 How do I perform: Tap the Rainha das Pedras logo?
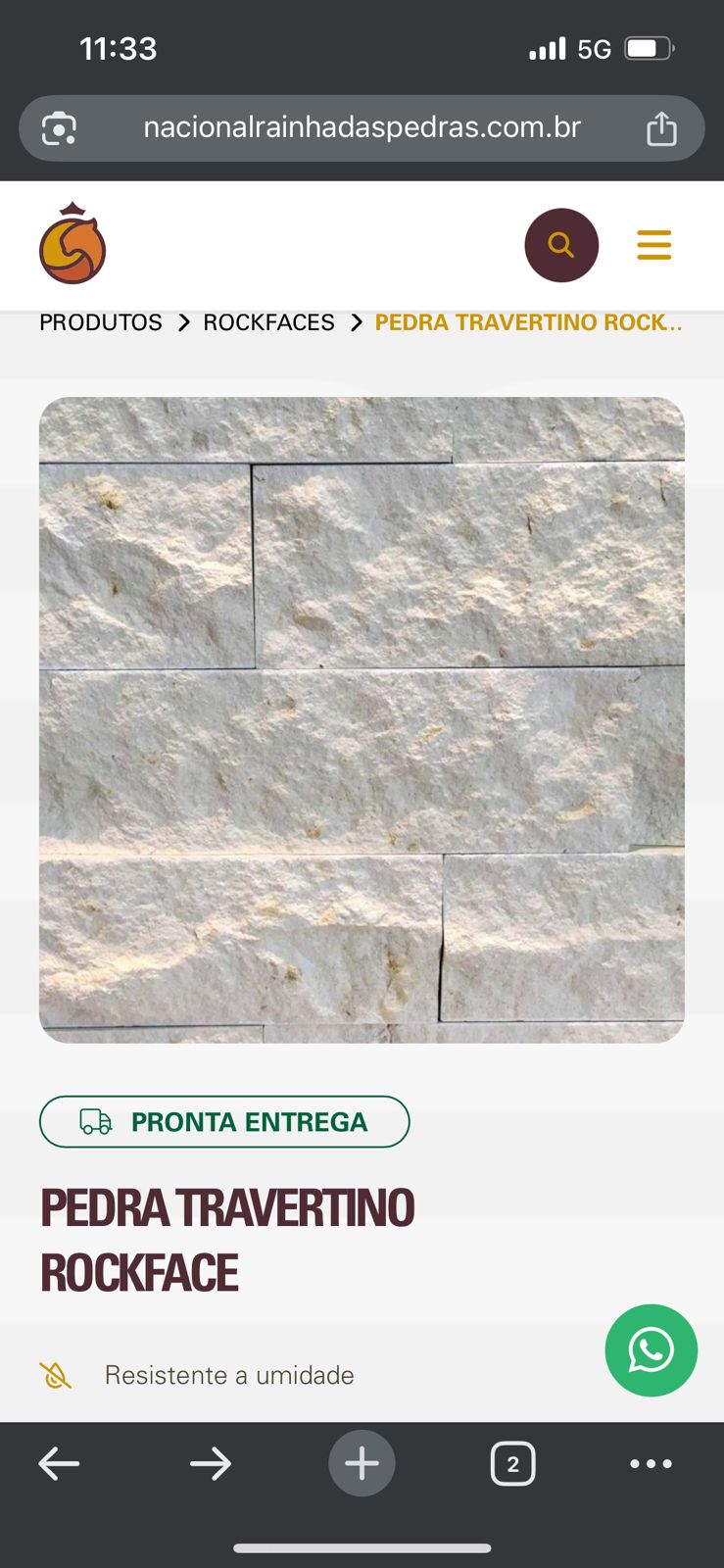coord(72,244)
